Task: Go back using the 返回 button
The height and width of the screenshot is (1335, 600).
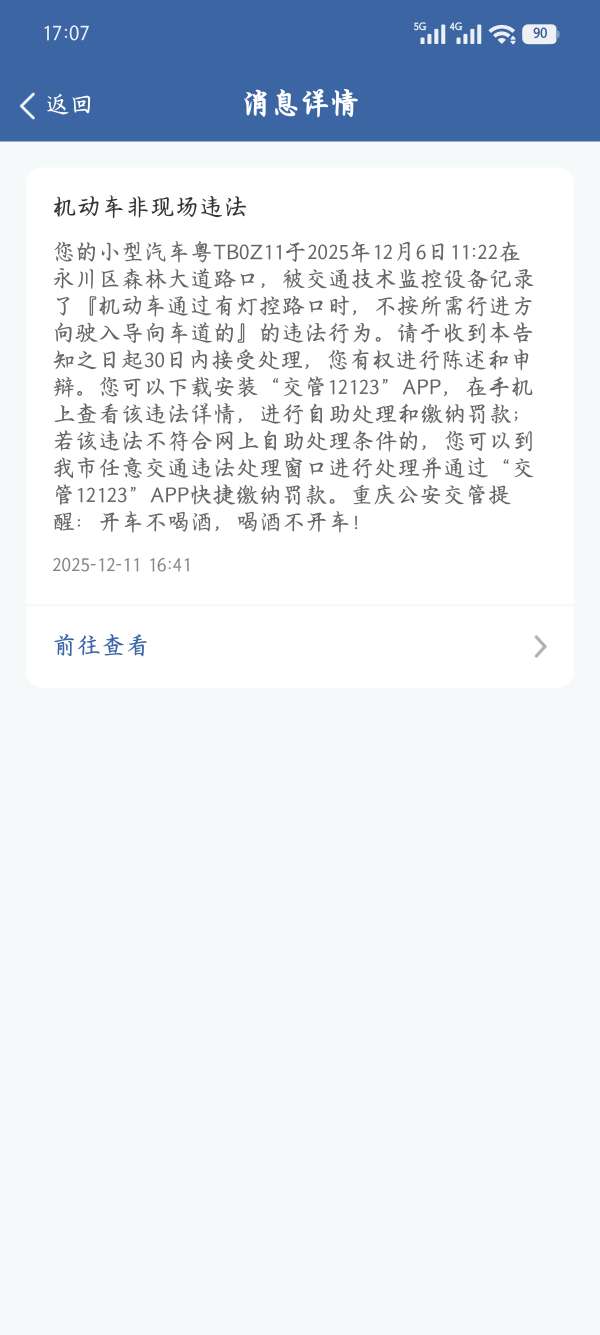Action: click(x=56, y=105)
